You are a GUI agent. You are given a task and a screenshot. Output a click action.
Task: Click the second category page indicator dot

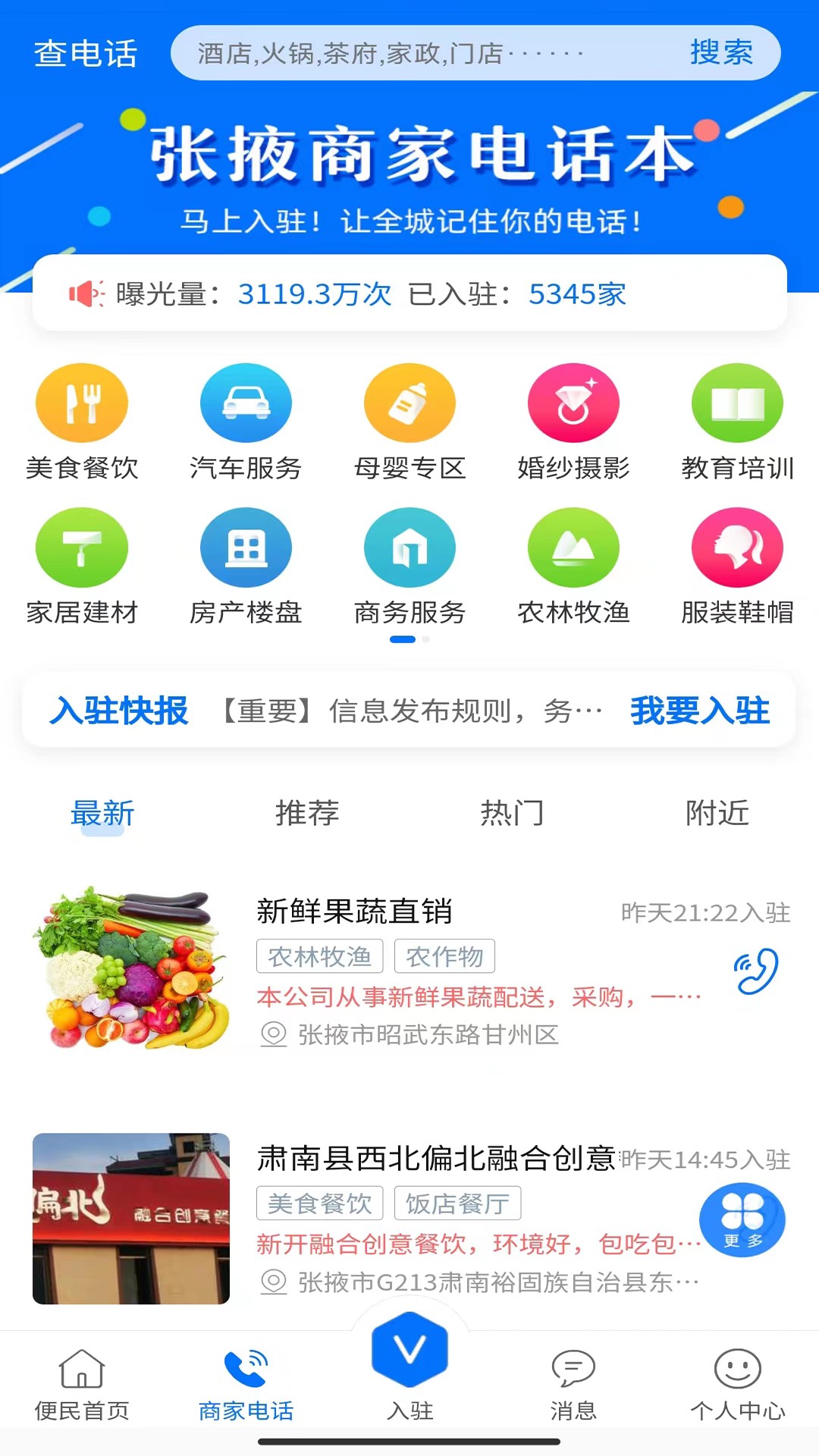point(425,639)
